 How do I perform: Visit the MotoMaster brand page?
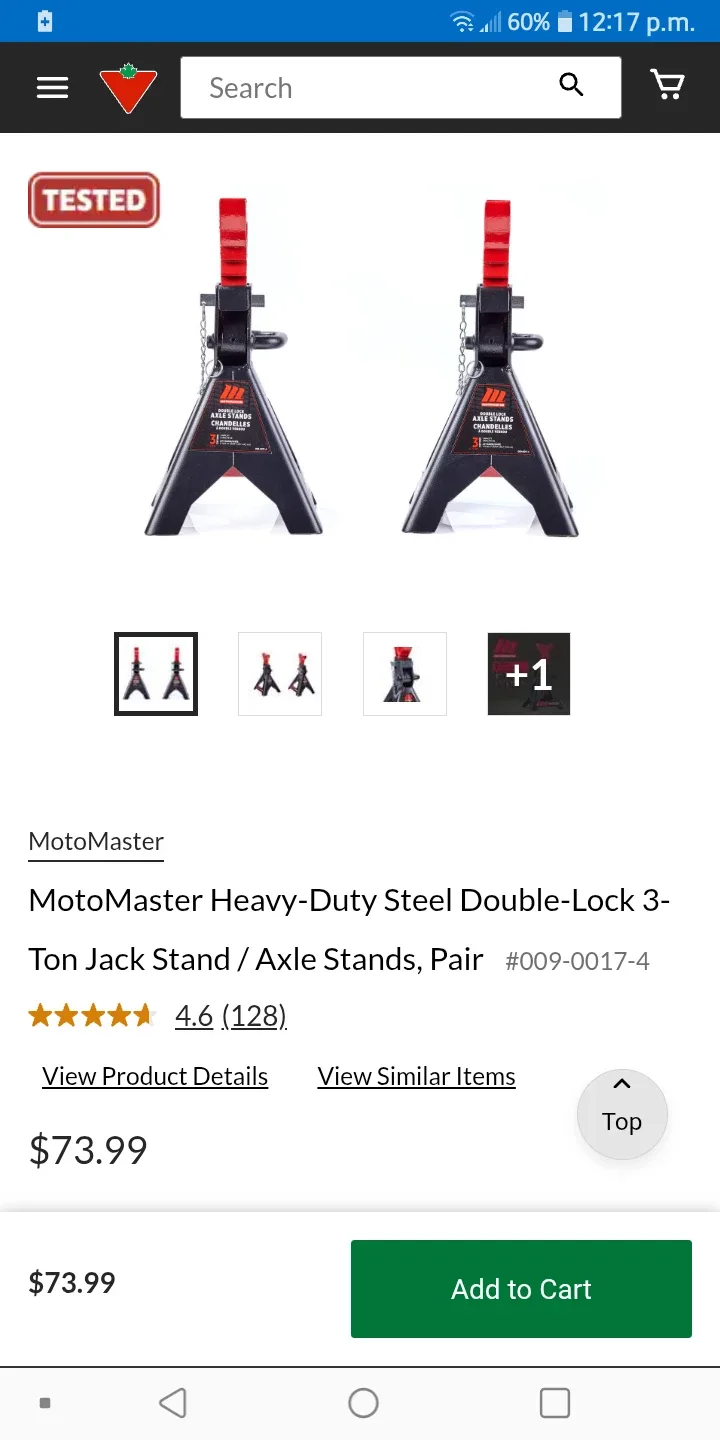pyautogui.click(x=95, y=841)
